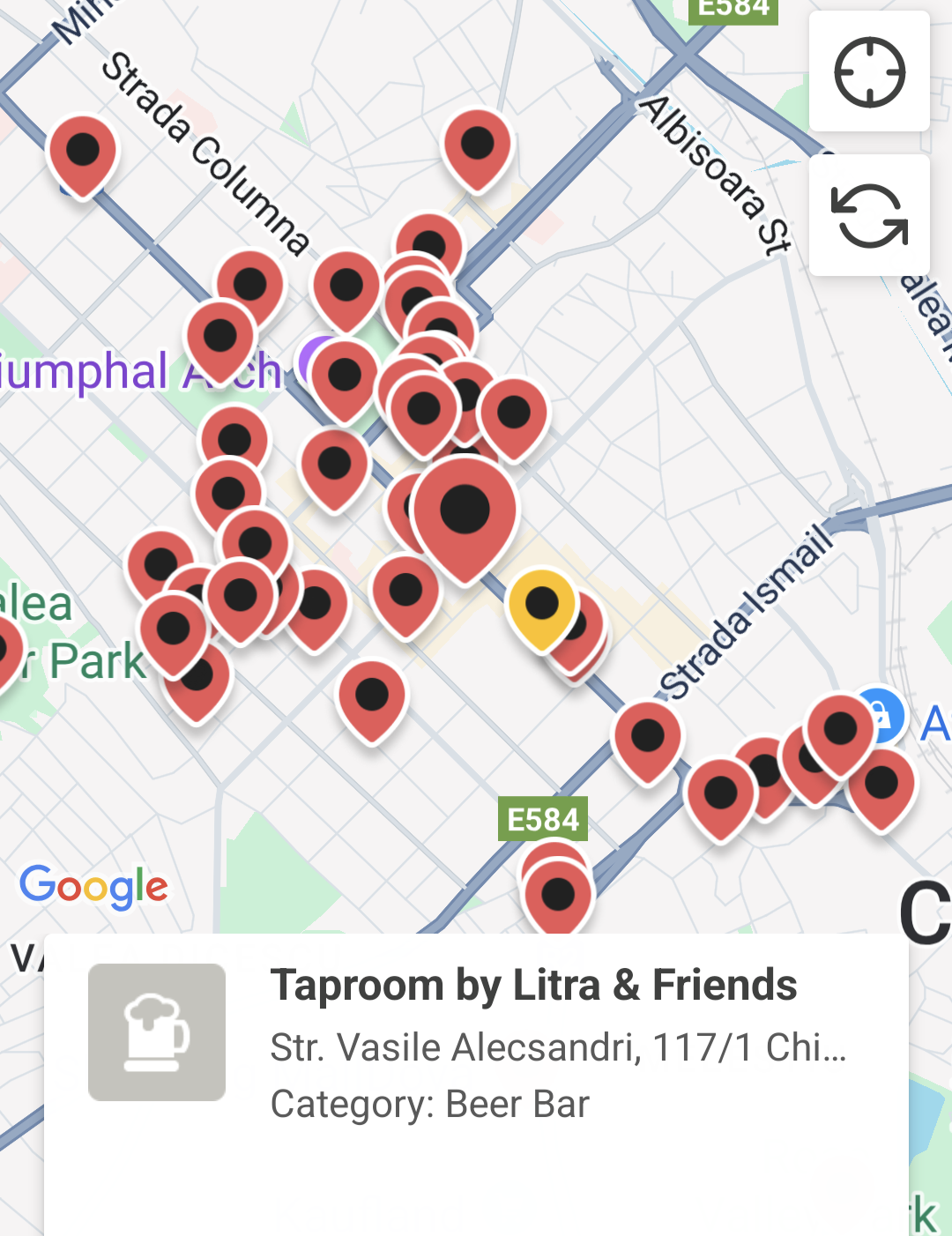The image size is (952, 1236).
Task: Refresh the map markers
Action: [x=869, y=216]
